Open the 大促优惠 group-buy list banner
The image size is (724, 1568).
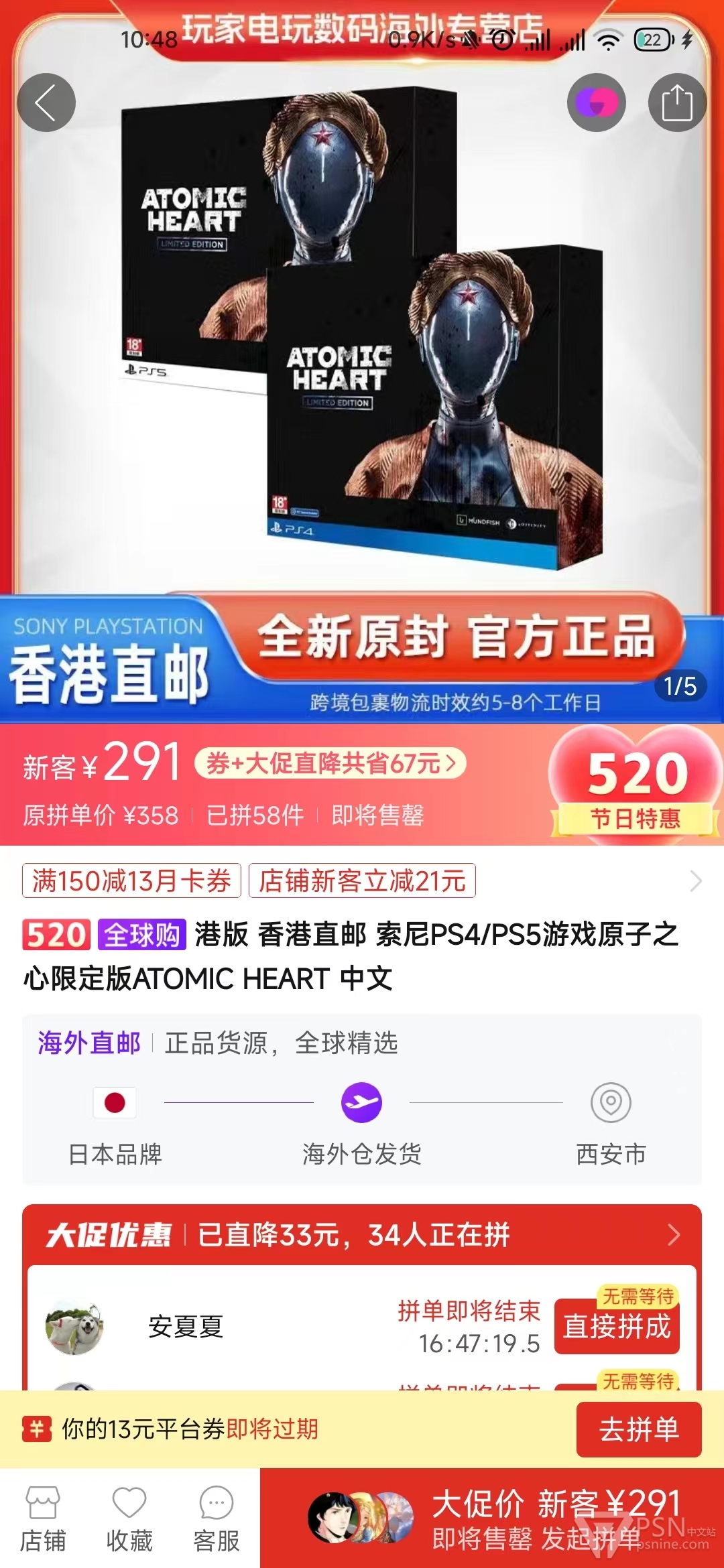[362, 1234]
